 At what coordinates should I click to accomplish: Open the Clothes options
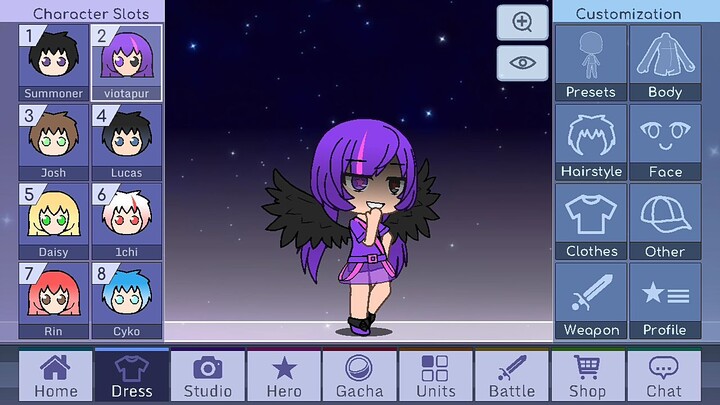coord(590,222)
